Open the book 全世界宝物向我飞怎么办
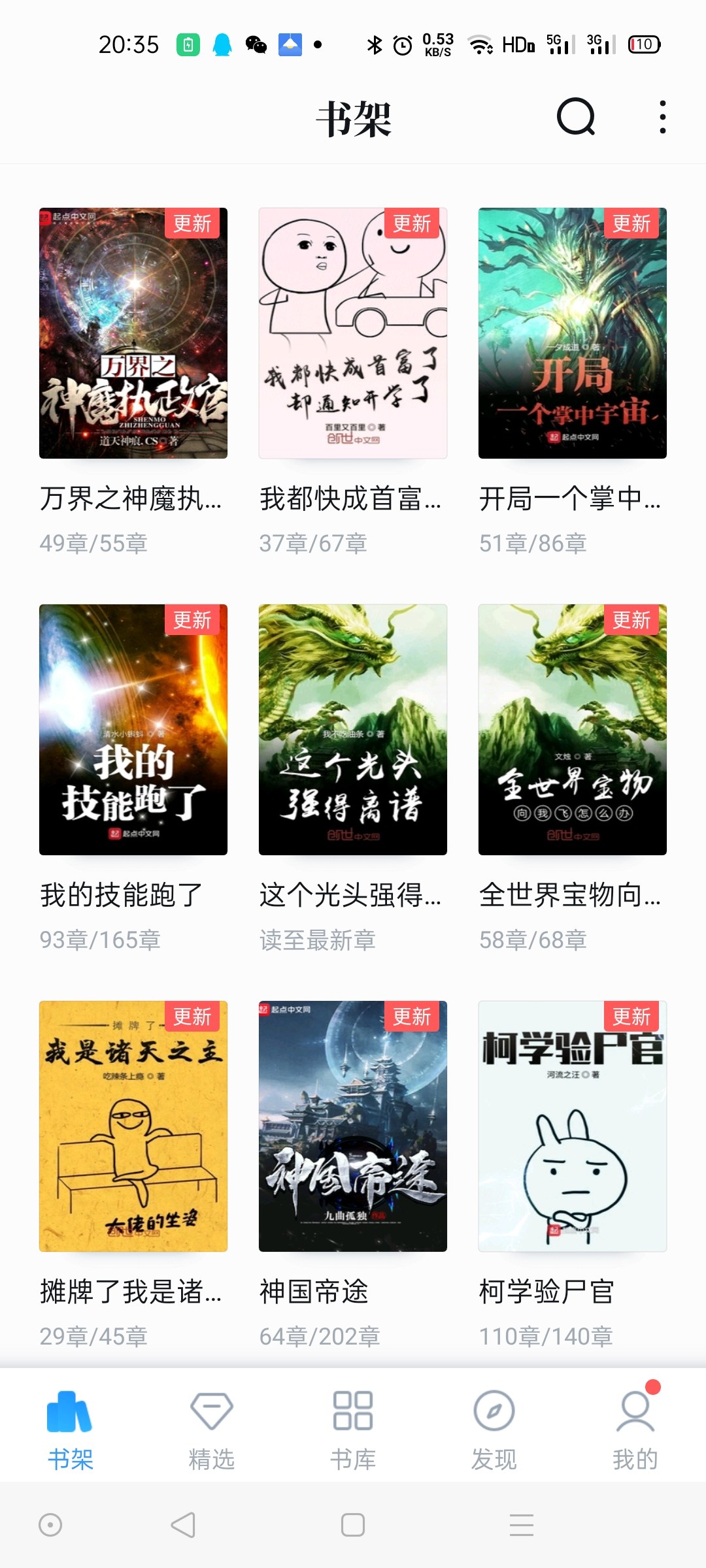The image size is (706, 1568). point(573,730)
